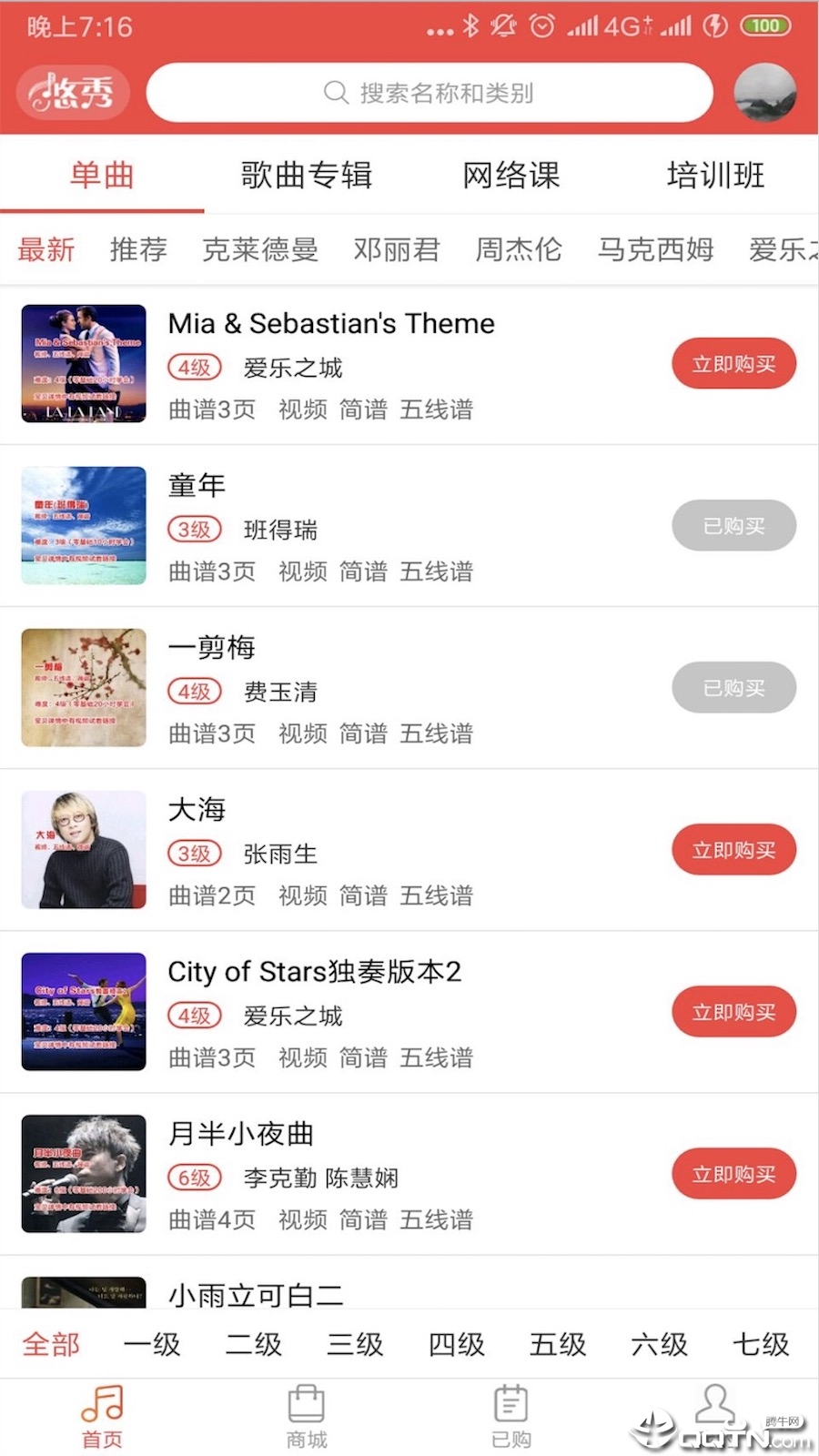Switch to the 培训班 tab
This screenshot has height=1456, width=819.
(715, 175)
